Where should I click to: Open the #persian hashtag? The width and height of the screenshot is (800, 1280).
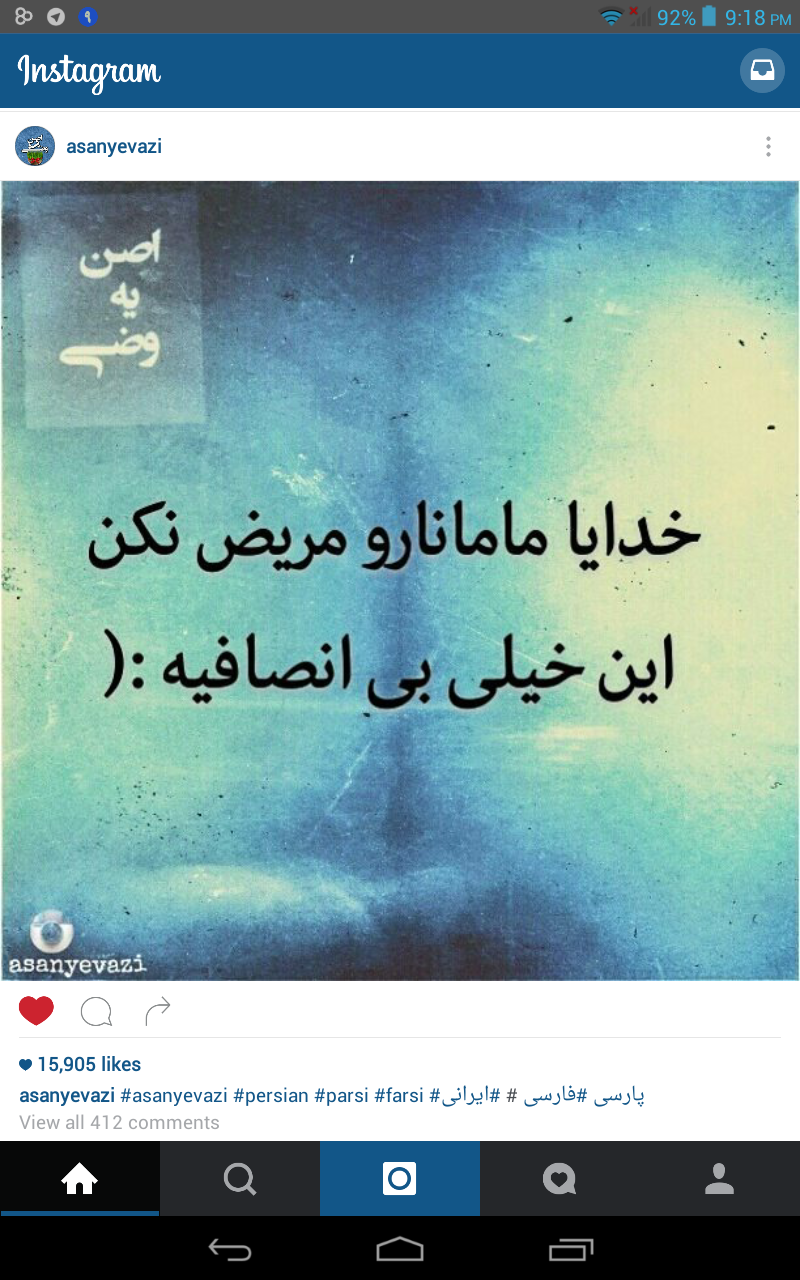(x=271, y=1095)
